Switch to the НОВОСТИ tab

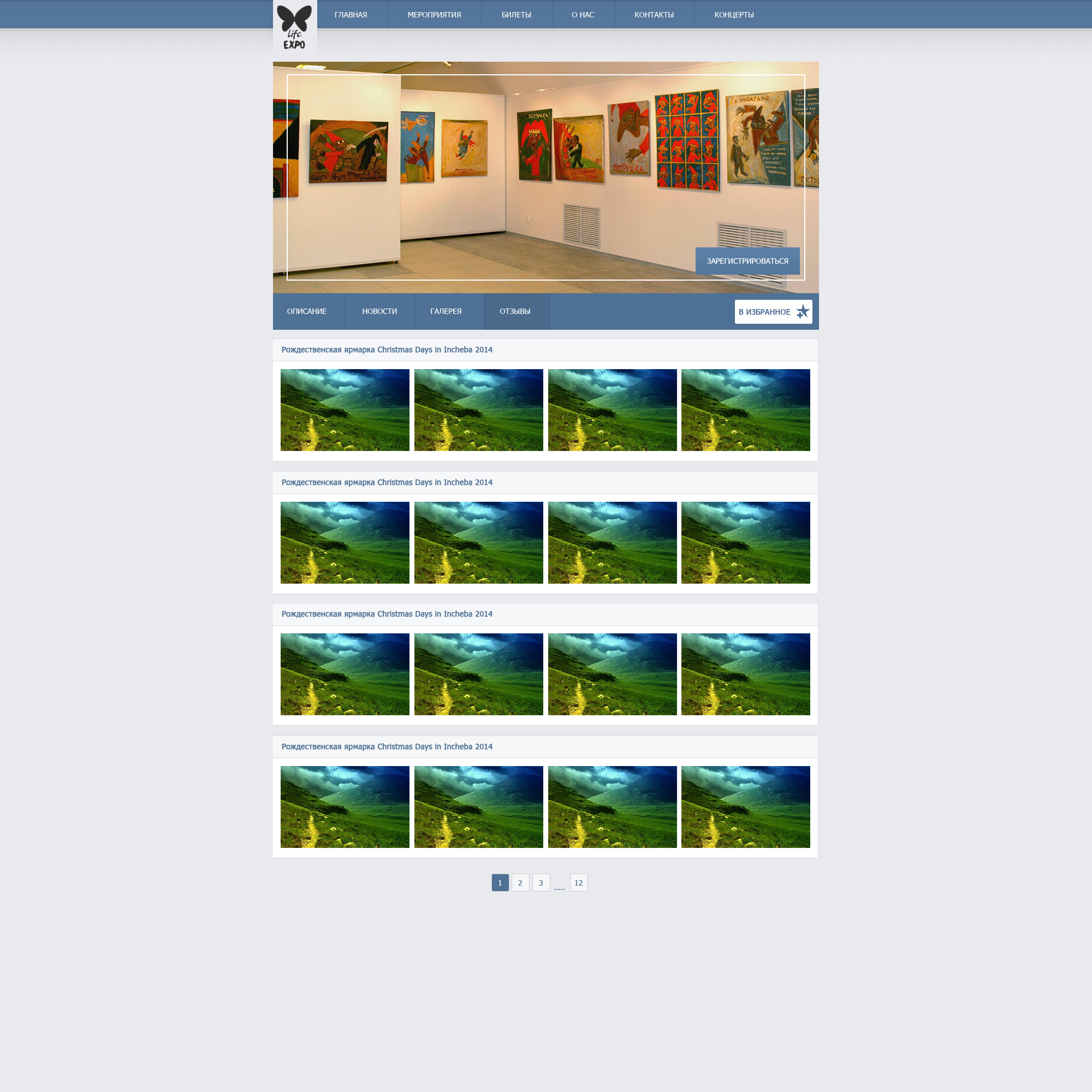click(x=379, y=311)
